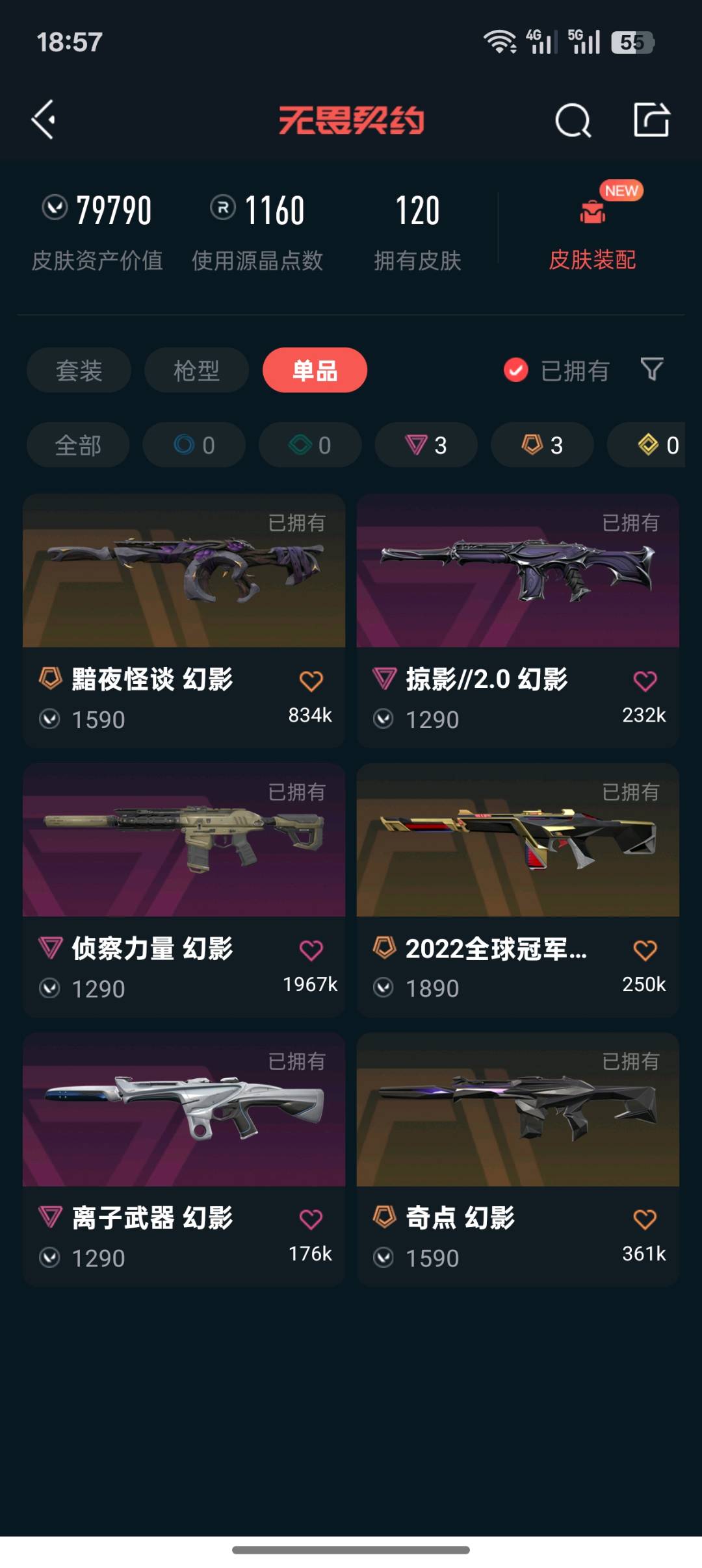Select the 全部 rarity chip
The image size is (702, 1568).
(x=78, y=445)
